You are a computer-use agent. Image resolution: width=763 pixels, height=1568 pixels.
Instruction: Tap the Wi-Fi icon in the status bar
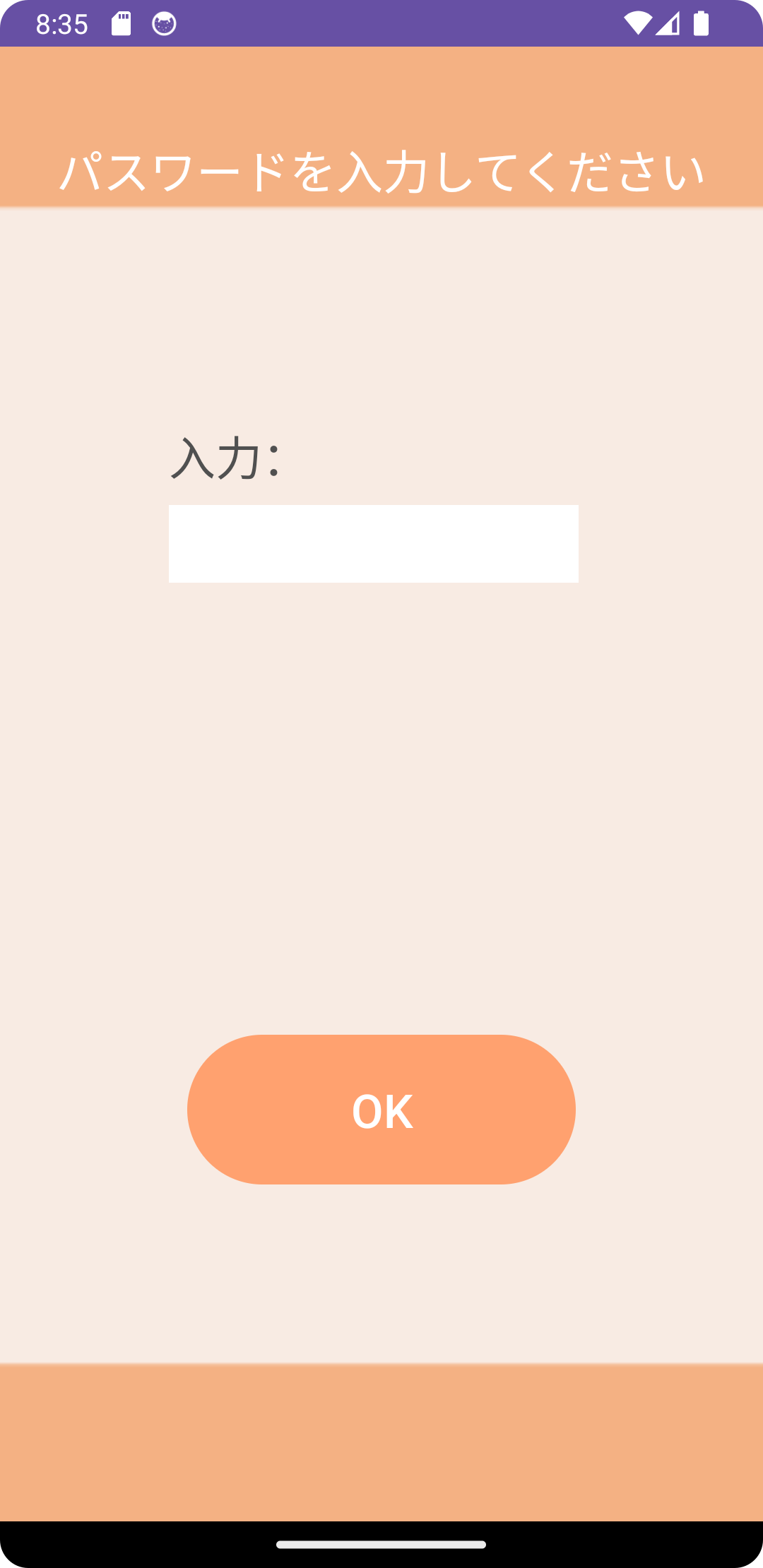coord(639,23)
